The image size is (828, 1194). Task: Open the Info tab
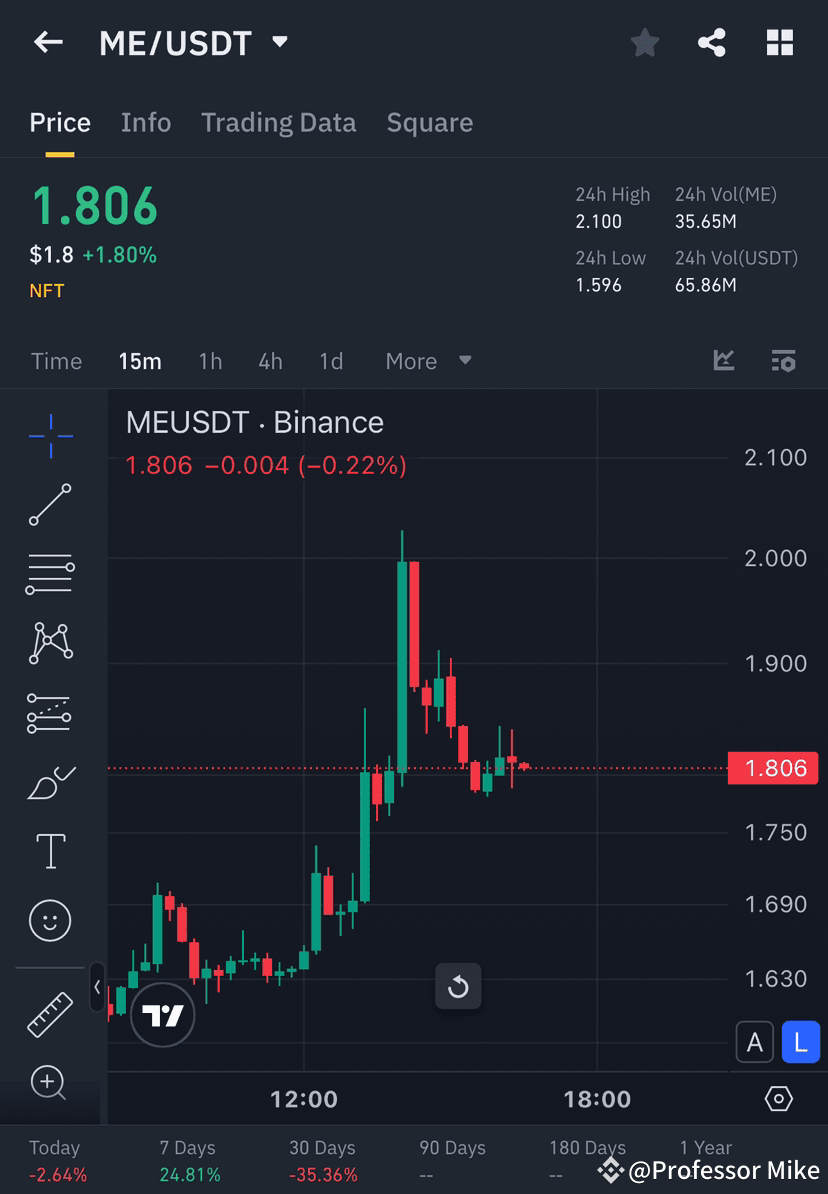[x=146, y=122]
